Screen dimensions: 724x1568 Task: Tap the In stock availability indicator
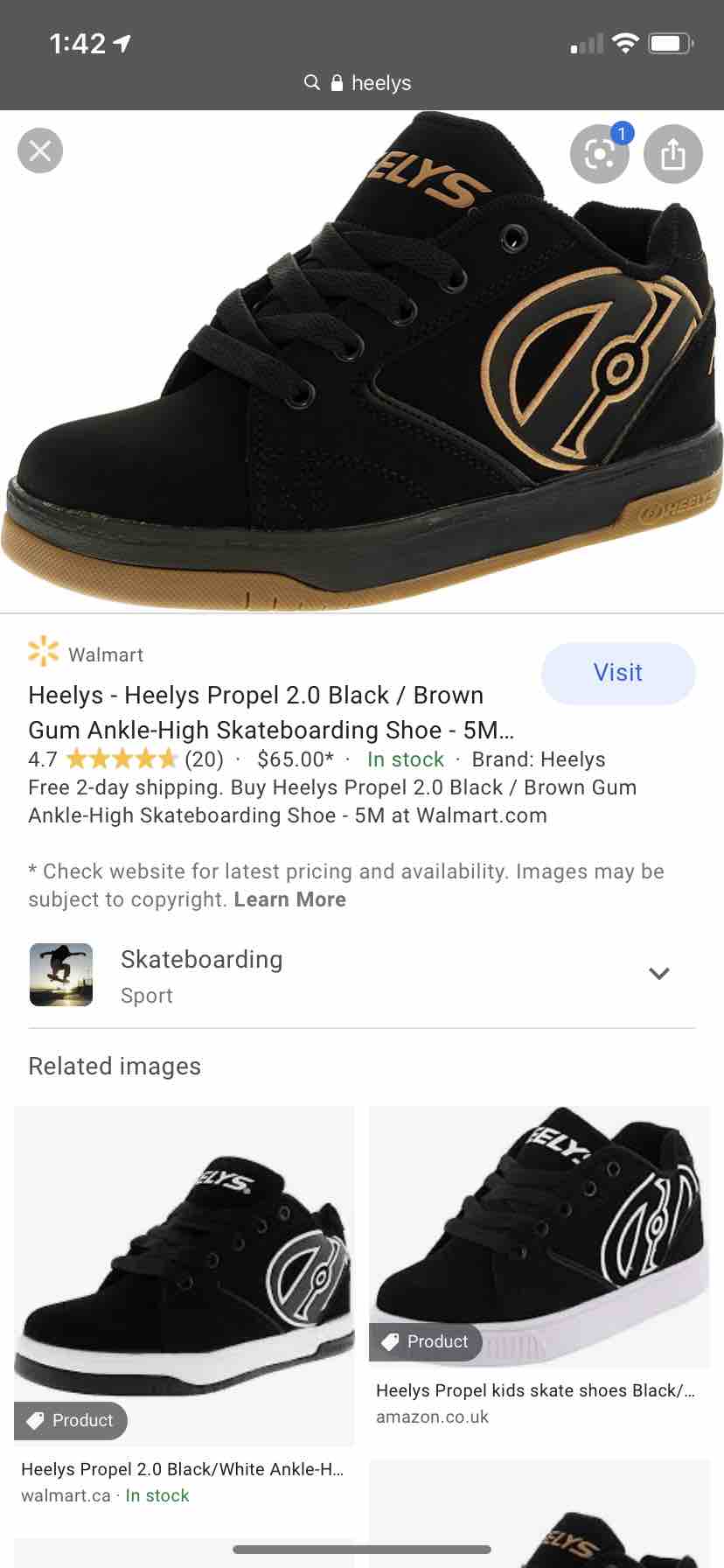pyautogui.click(x=405, y=759)
